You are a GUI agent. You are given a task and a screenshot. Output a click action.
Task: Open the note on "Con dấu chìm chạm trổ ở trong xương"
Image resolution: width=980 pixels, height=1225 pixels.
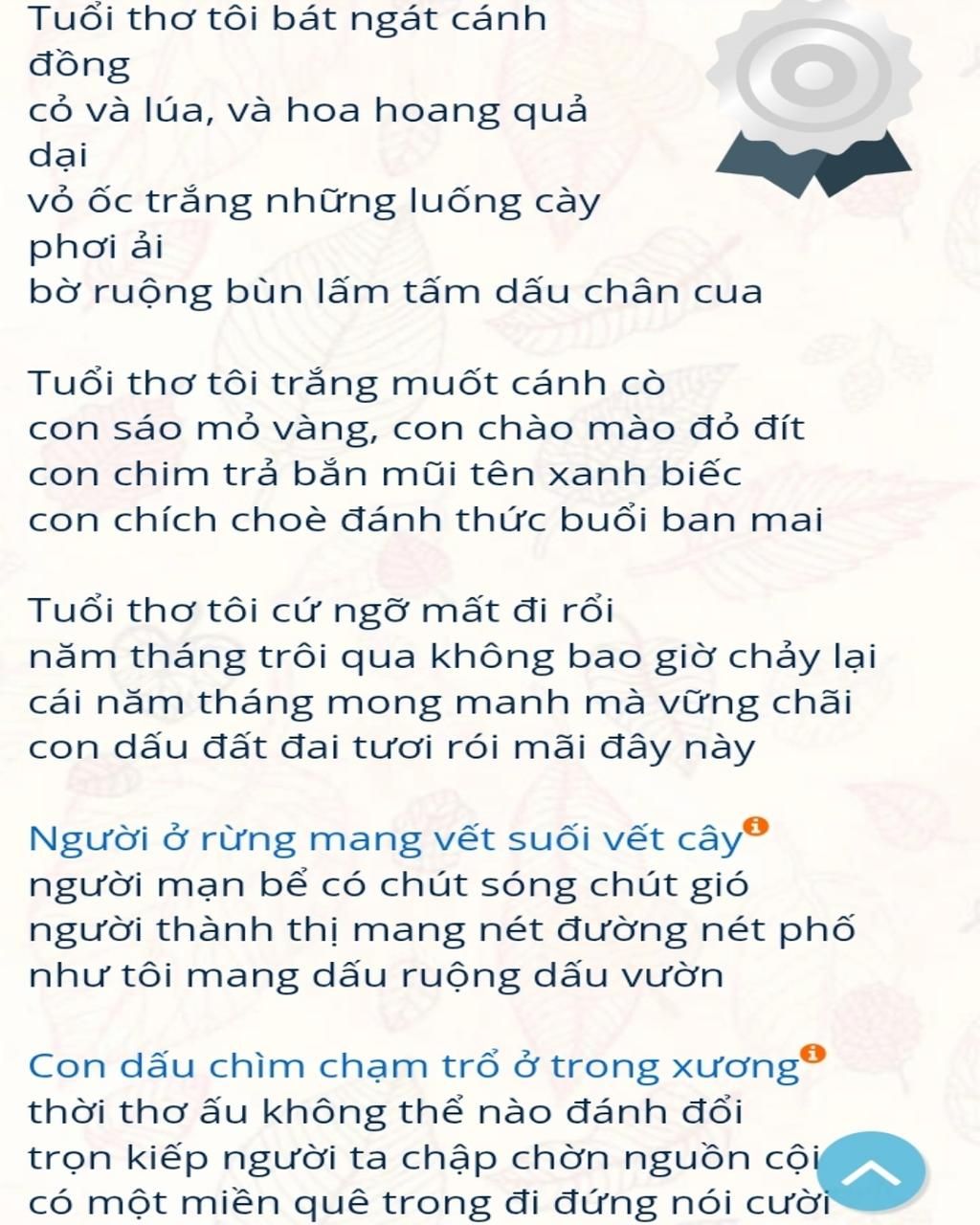pyautogui.click(x=813, y=1053)
